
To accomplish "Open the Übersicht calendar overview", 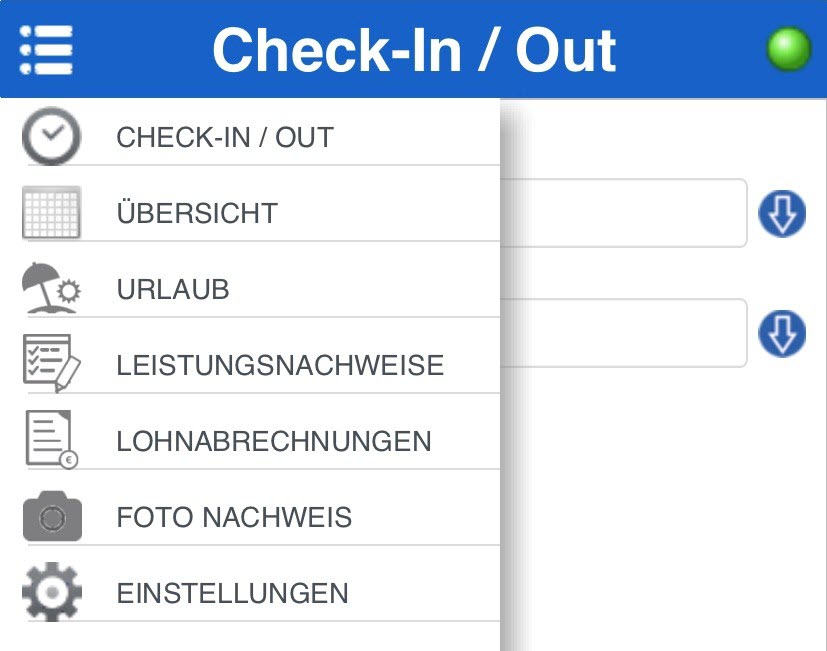I will point(197,213).
